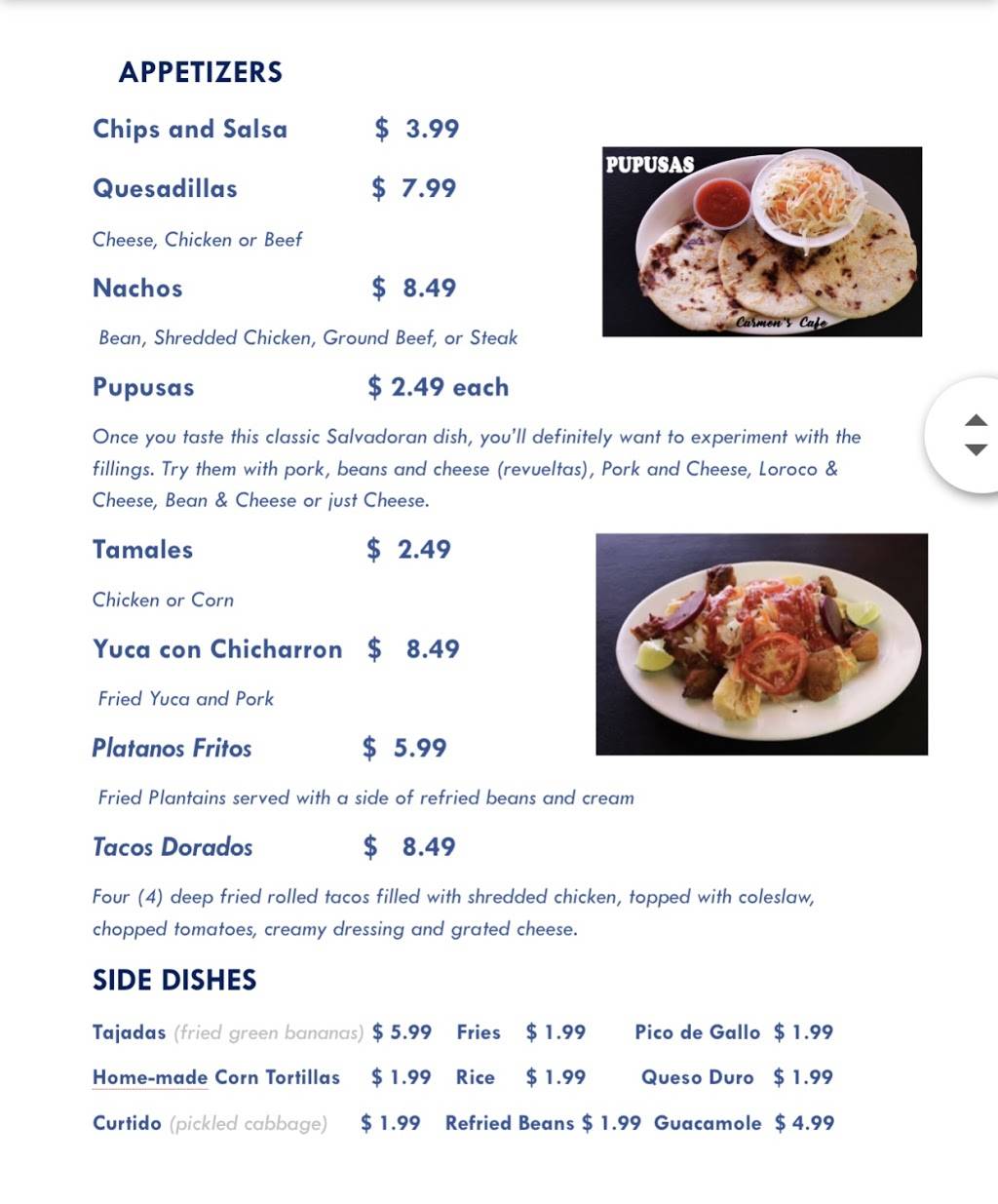Click the Tamales menu item
Screen dimensions: 998x1204
pos(142,549)
